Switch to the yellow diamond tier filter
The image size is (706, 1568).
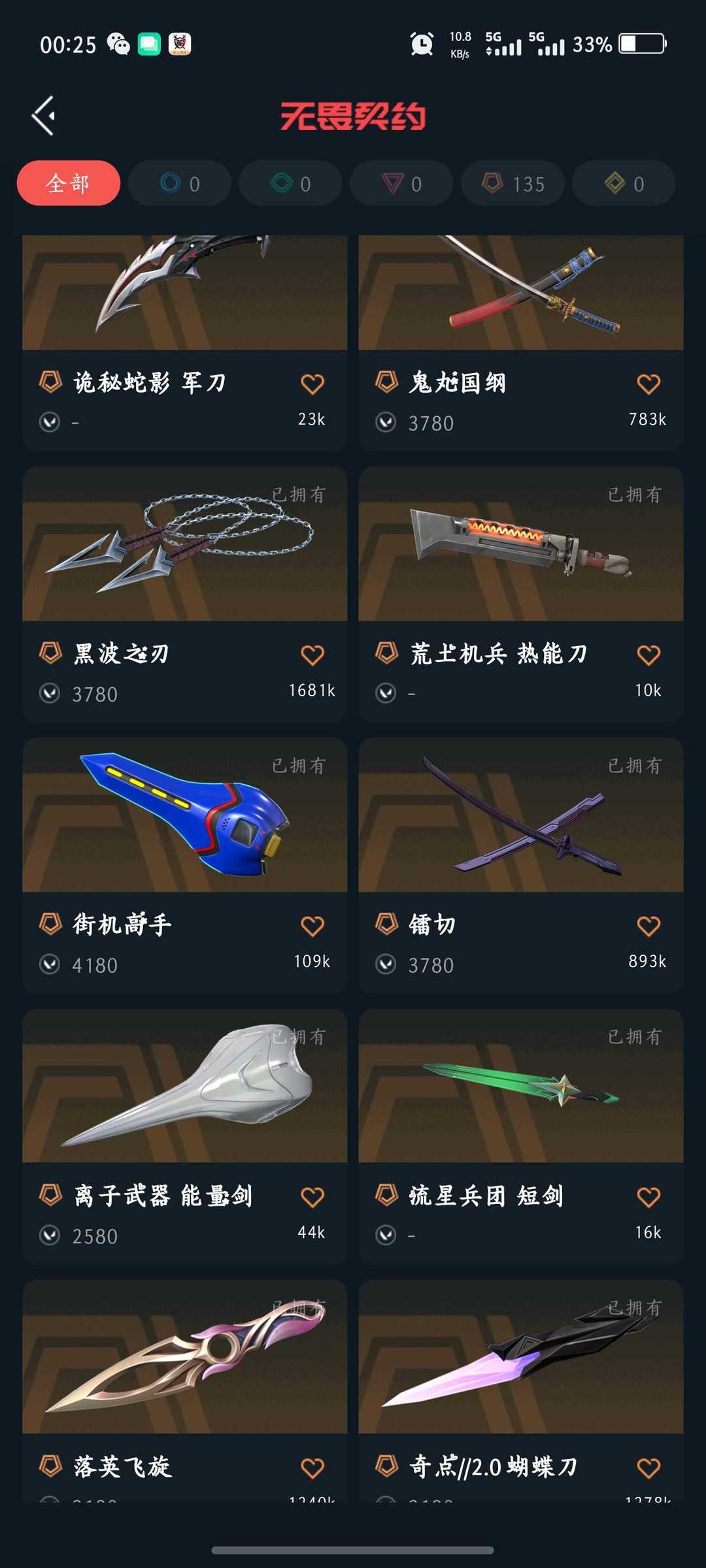[624, 184]
